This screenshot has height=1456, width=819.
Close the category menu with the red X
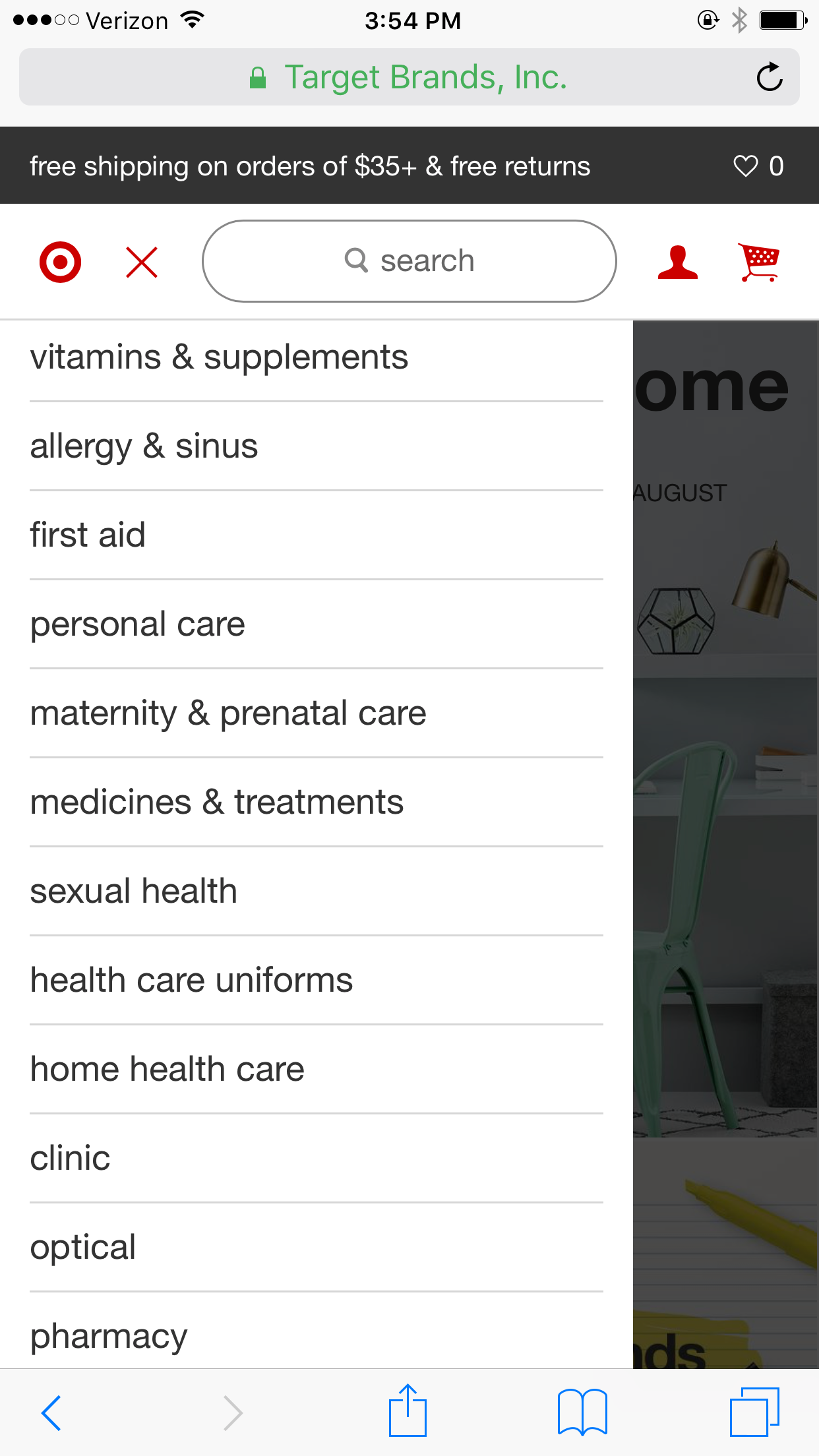[x=142, y=262]
